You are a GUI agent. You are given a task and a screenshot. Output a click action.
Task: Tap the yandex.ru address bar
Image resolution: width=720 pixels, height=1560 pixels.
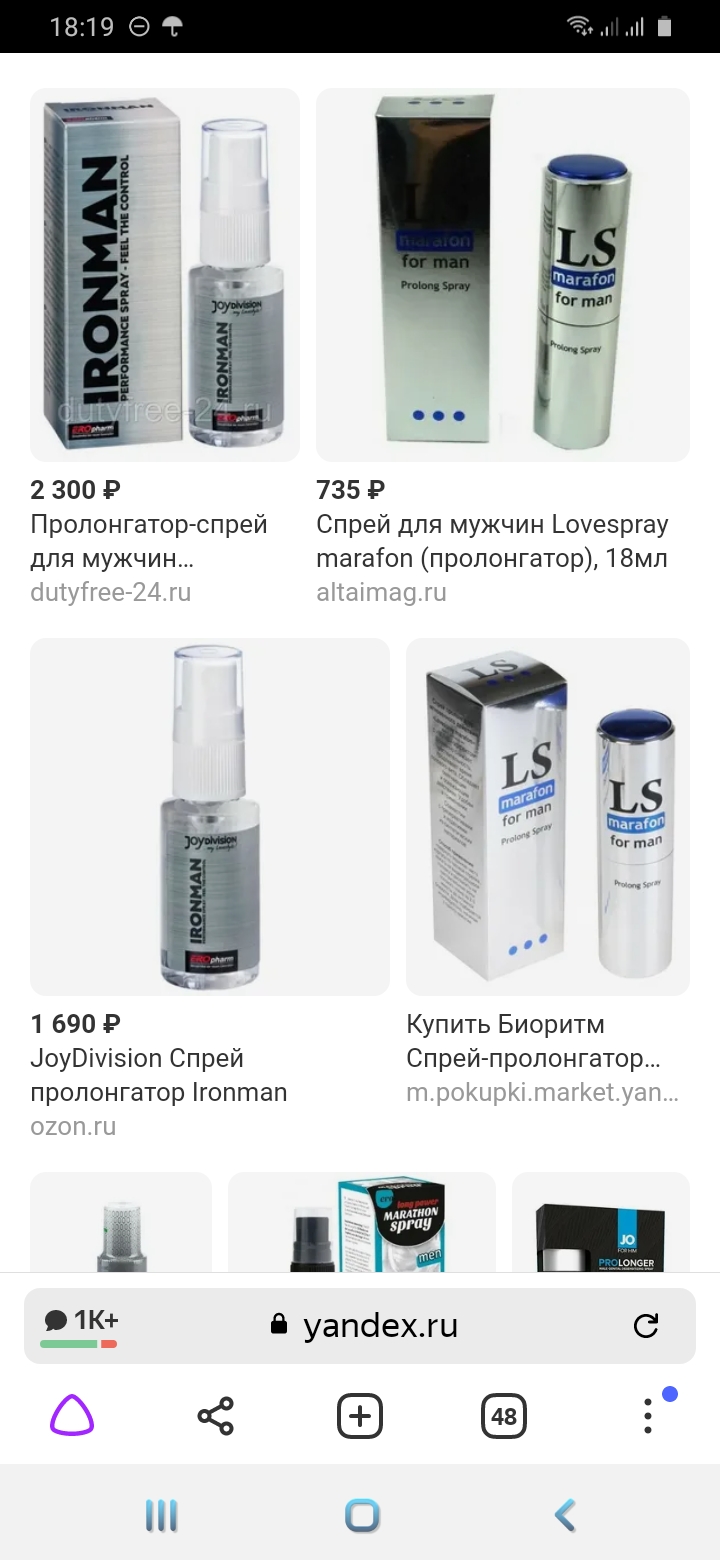(x=380, y=1326)
